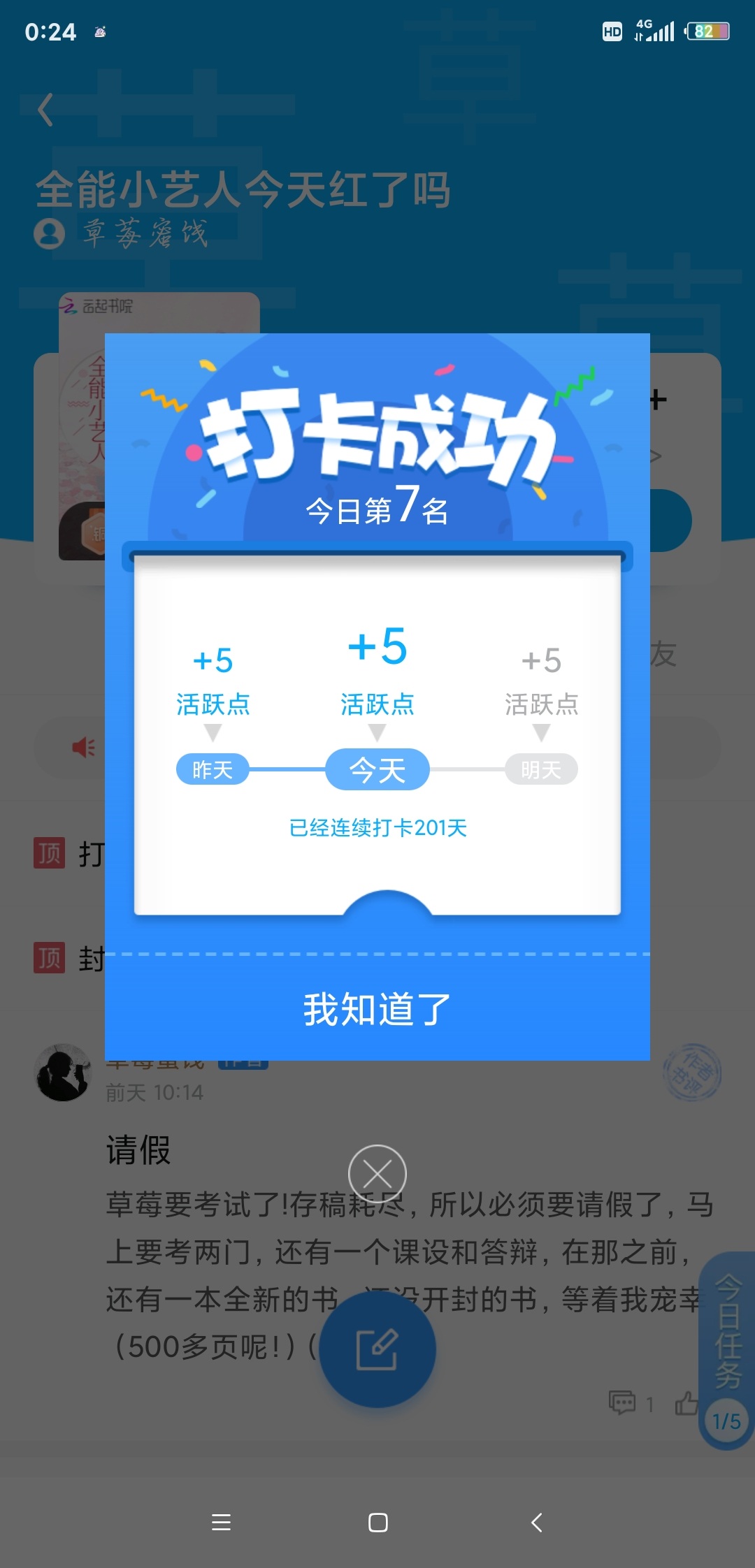Confirm with the 我知道了 button
Viewport: 755px width, 1568px height.
[x=377, y=1009]
